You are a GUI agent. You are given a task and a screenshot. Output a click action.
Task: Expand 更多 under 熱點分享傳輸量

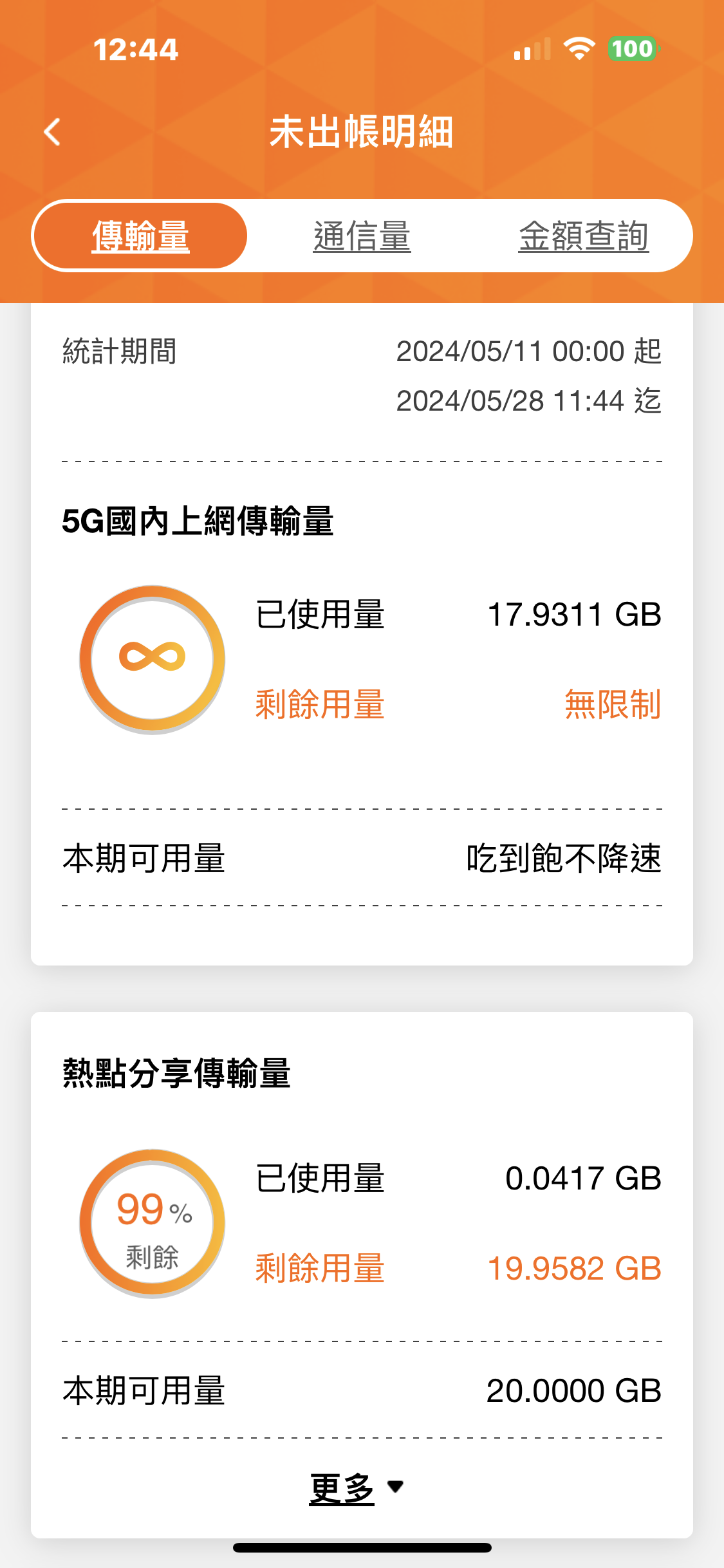[357, 1488]
